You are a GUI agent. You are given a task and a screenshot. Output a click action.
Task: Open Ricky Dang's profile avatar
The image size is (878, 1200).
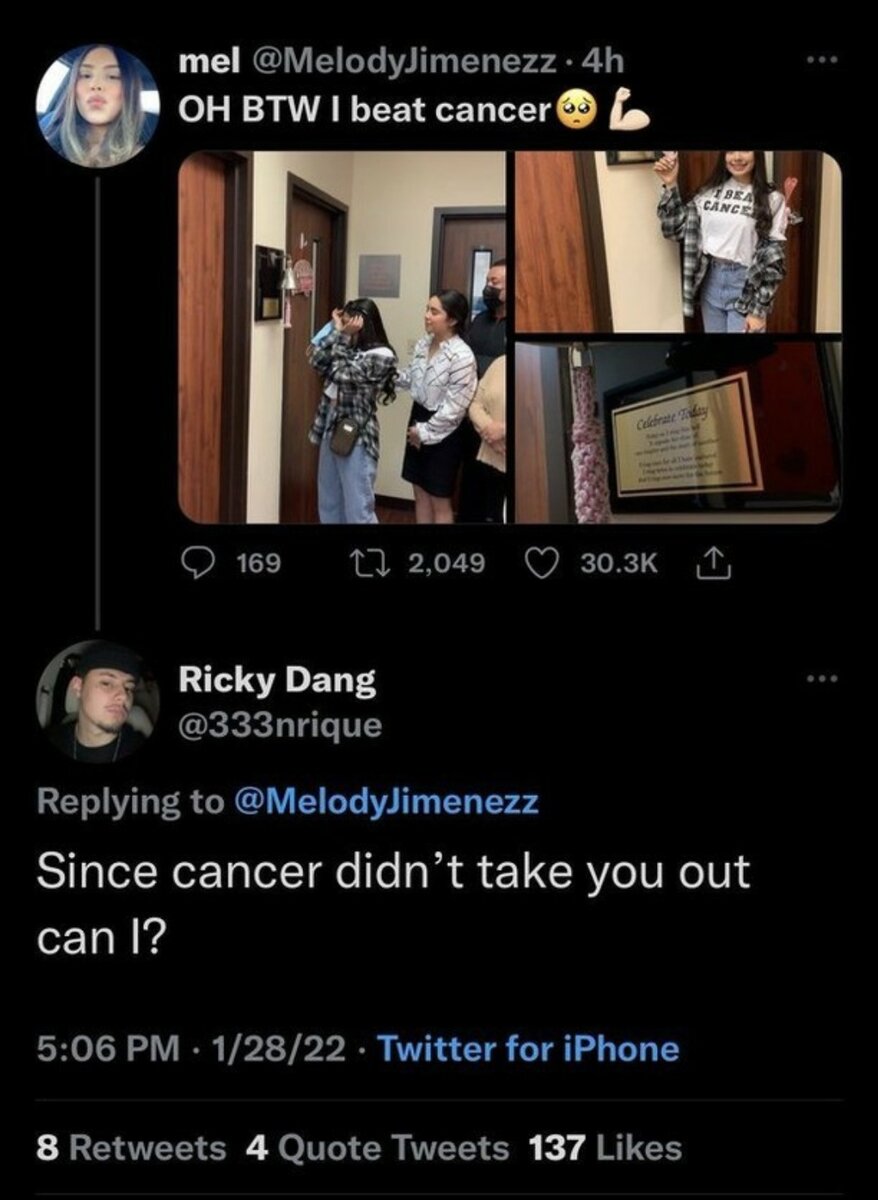[x=98, y=701]
